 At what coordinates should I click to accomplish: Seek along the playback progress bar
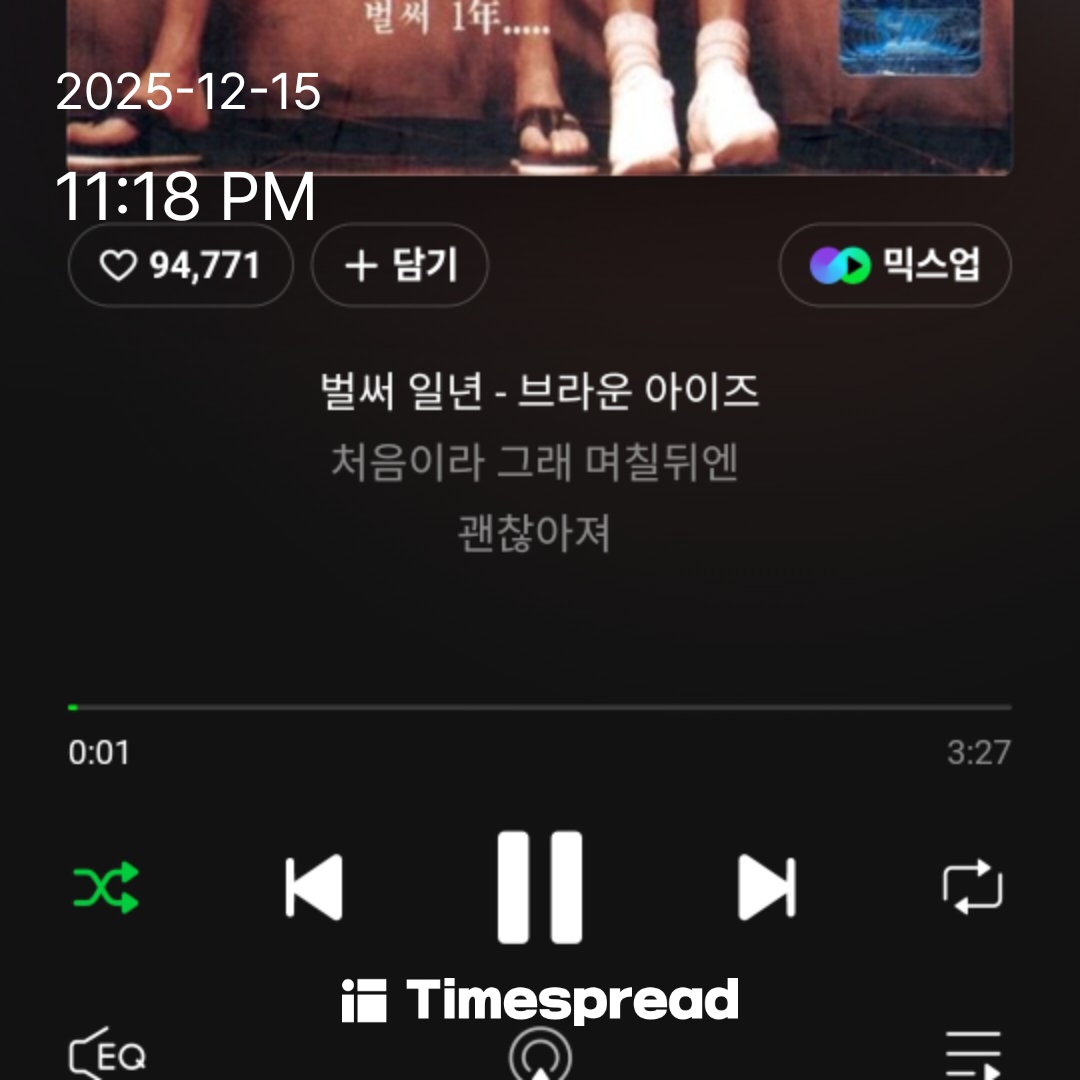(x=540, y=707)
